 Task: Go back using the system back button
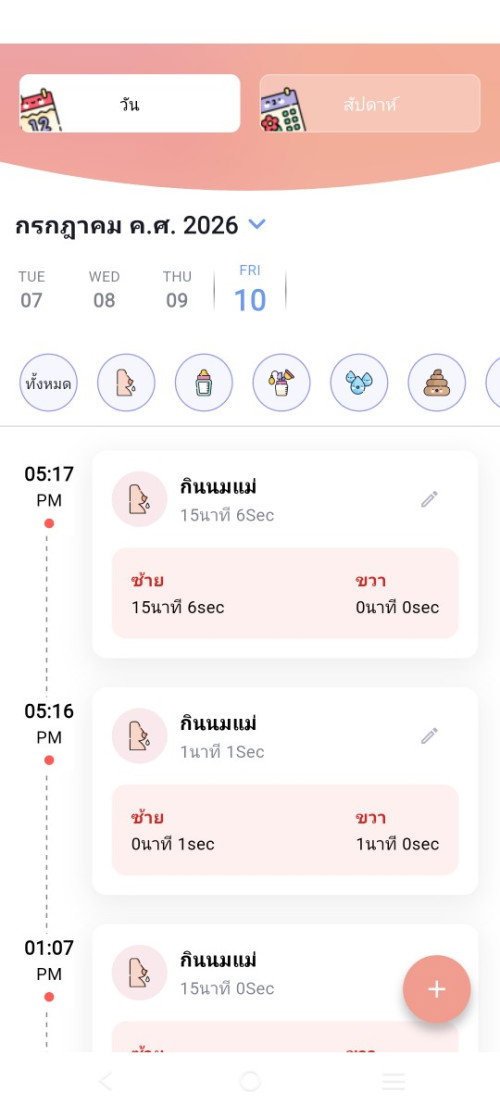tap(105, 1081)
